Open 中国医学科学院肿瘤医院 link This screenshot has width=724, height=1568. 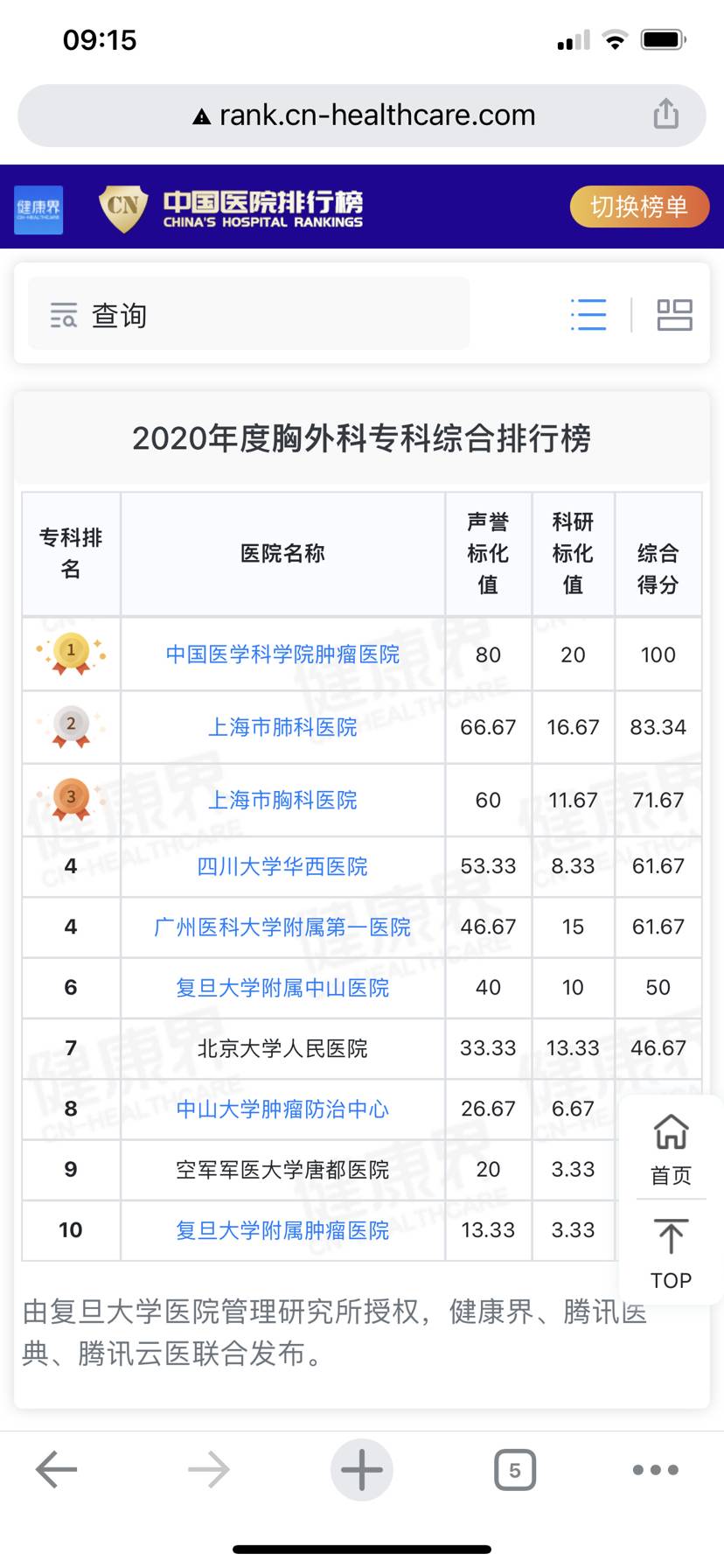pyautogui.click(x=282, y=654)
